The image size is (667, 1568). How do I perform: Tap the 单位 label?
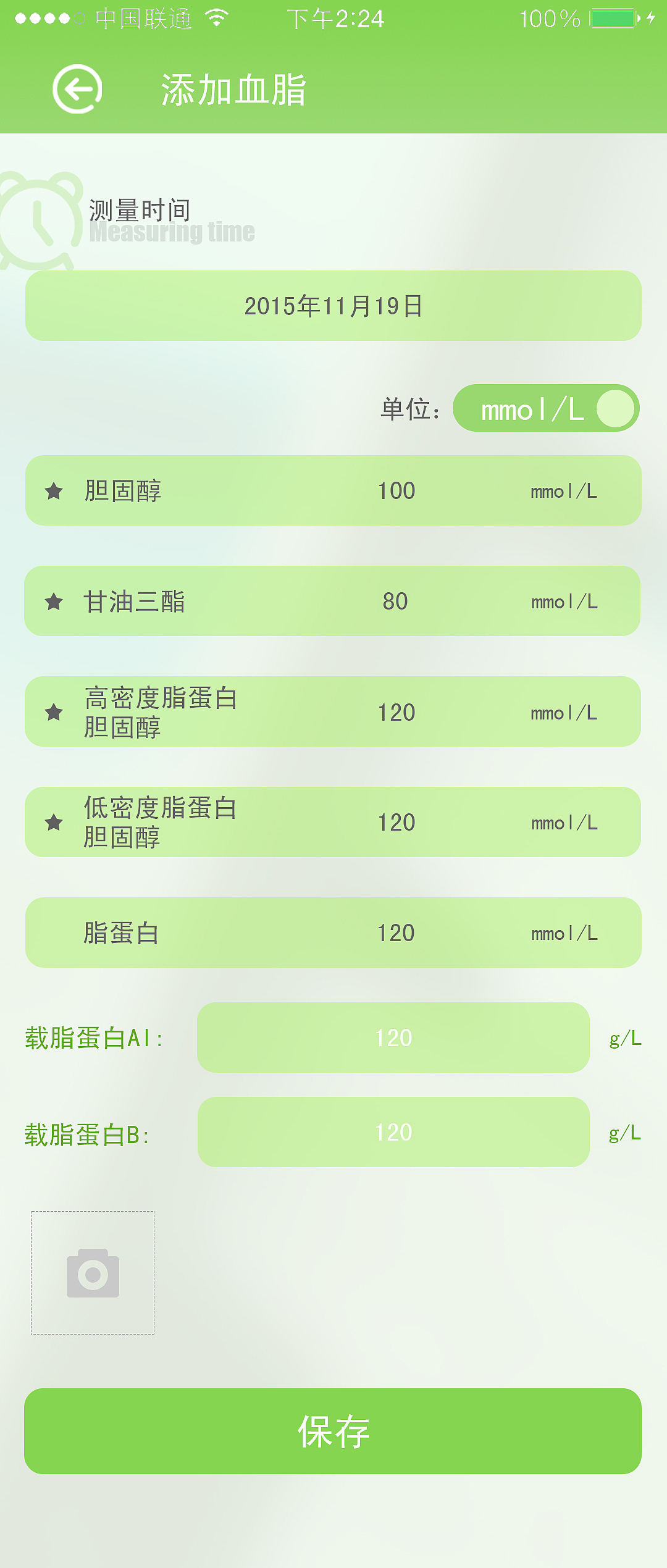tap(409, 409)
